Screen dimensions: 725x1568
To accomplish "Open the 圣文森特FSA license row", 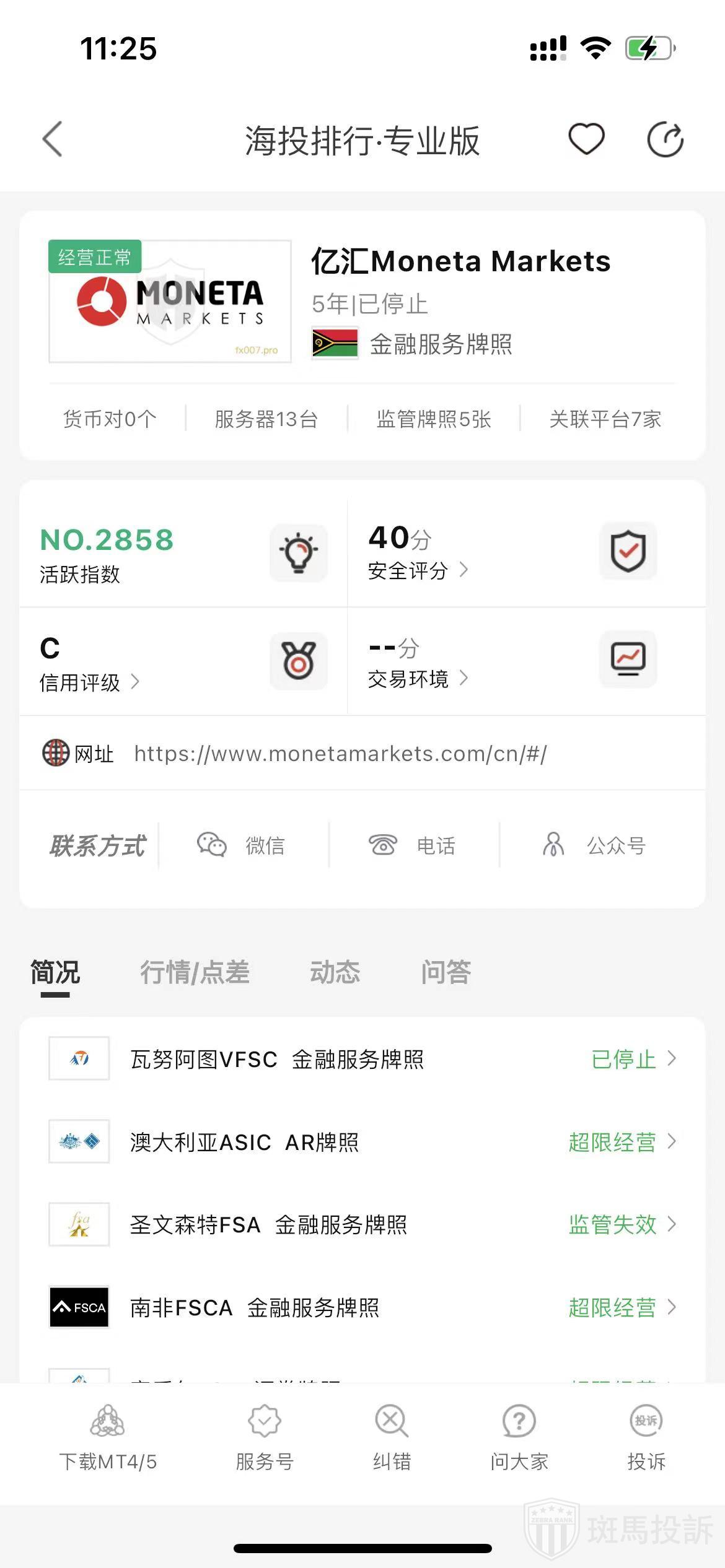I will click(362, 1224).
